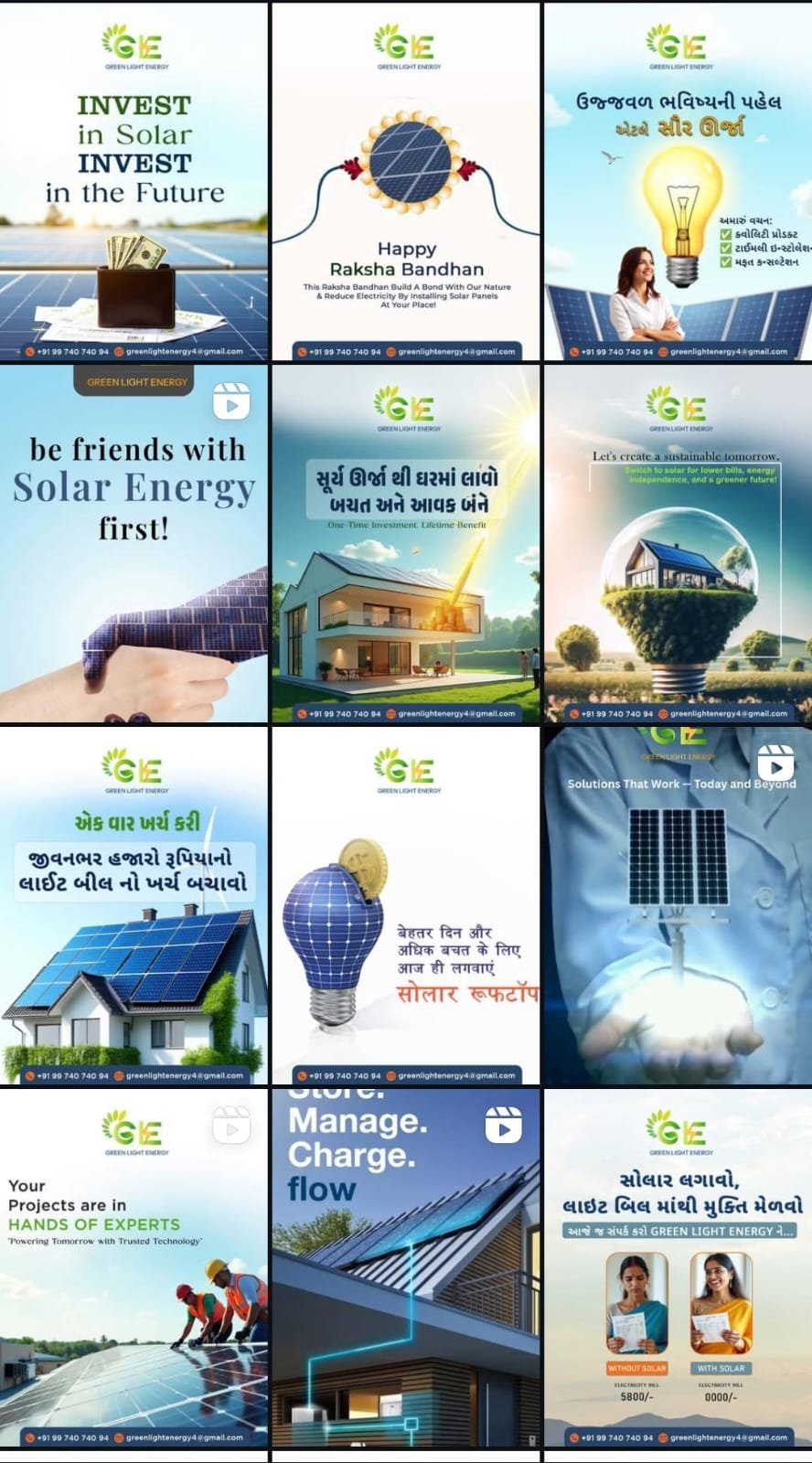The image size is (812, 1463).
Task: Open the 'One-Time Investment, Lifetime Benefit' post
Action: pos(406,544)
